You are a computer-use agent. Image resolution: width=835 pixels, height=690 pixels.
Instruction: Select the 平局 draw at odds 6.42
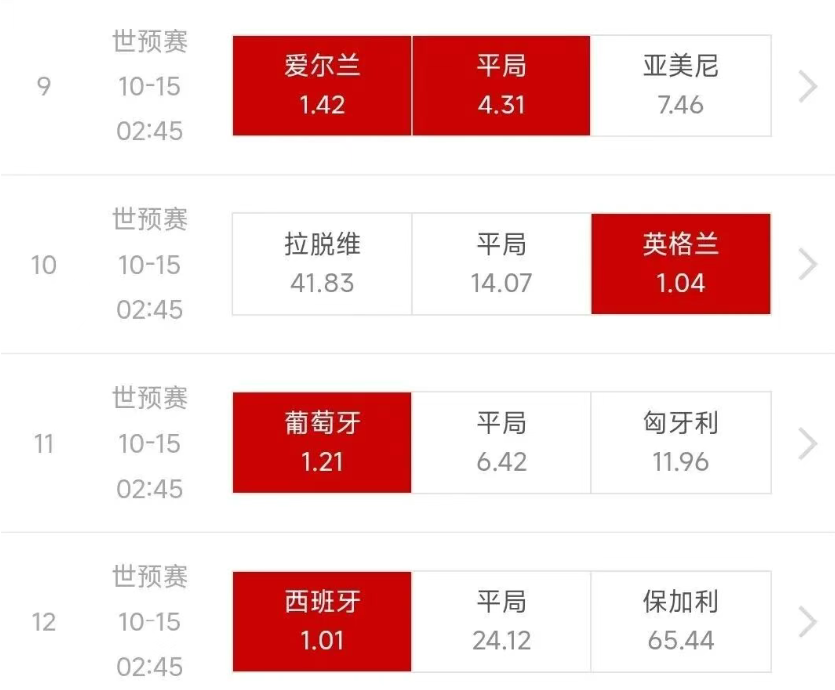coord(501,443)
